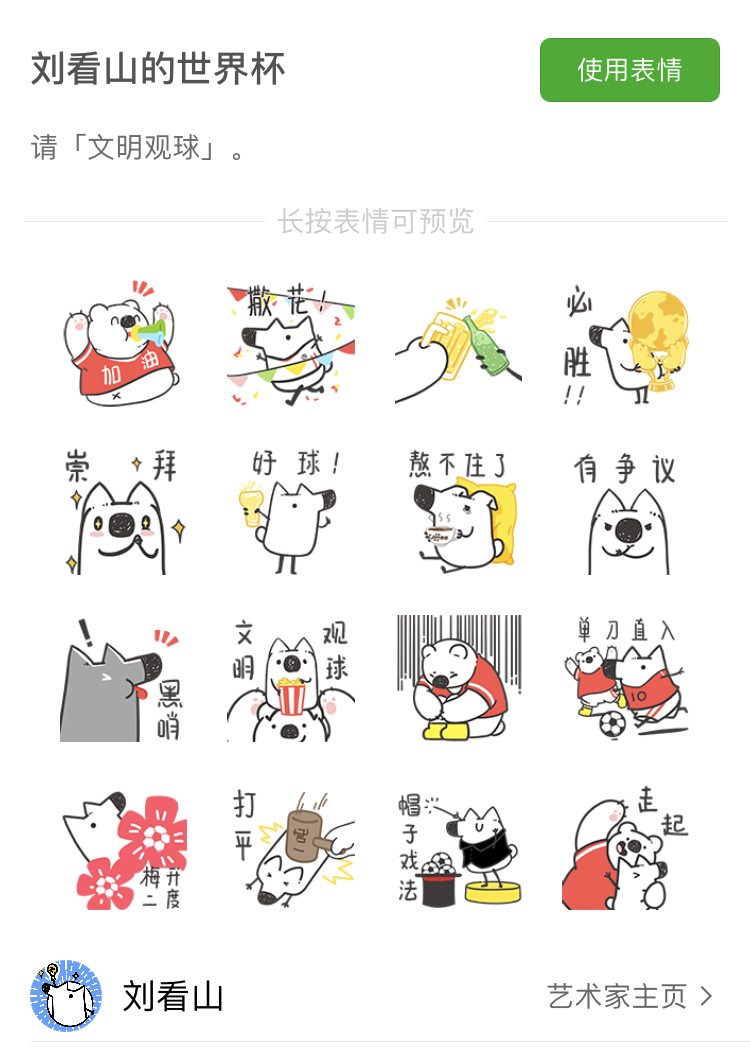Click the green 使用表情 button
750x1052 pixels.
[x=631, y=70]
